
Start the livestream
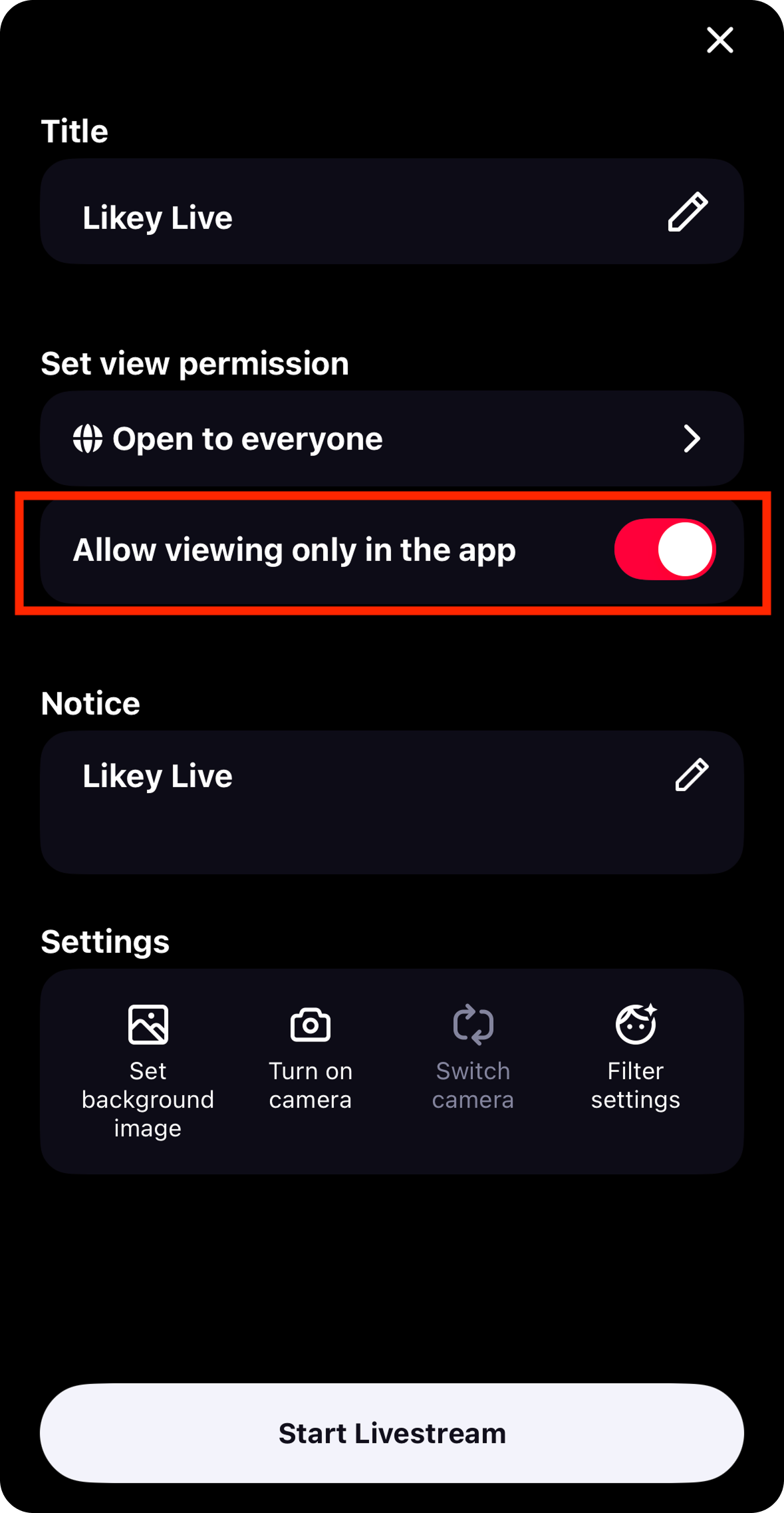391,1433
